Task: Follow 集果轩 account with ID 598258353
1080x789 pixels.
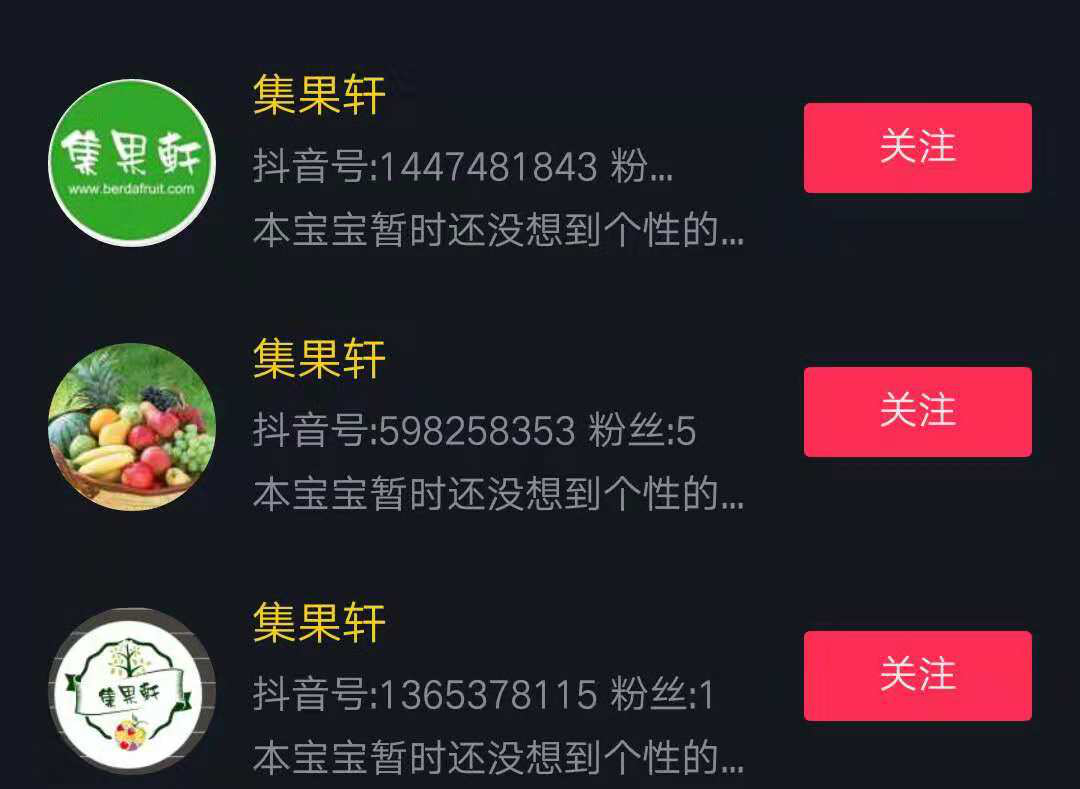Action: coord(917,412)
